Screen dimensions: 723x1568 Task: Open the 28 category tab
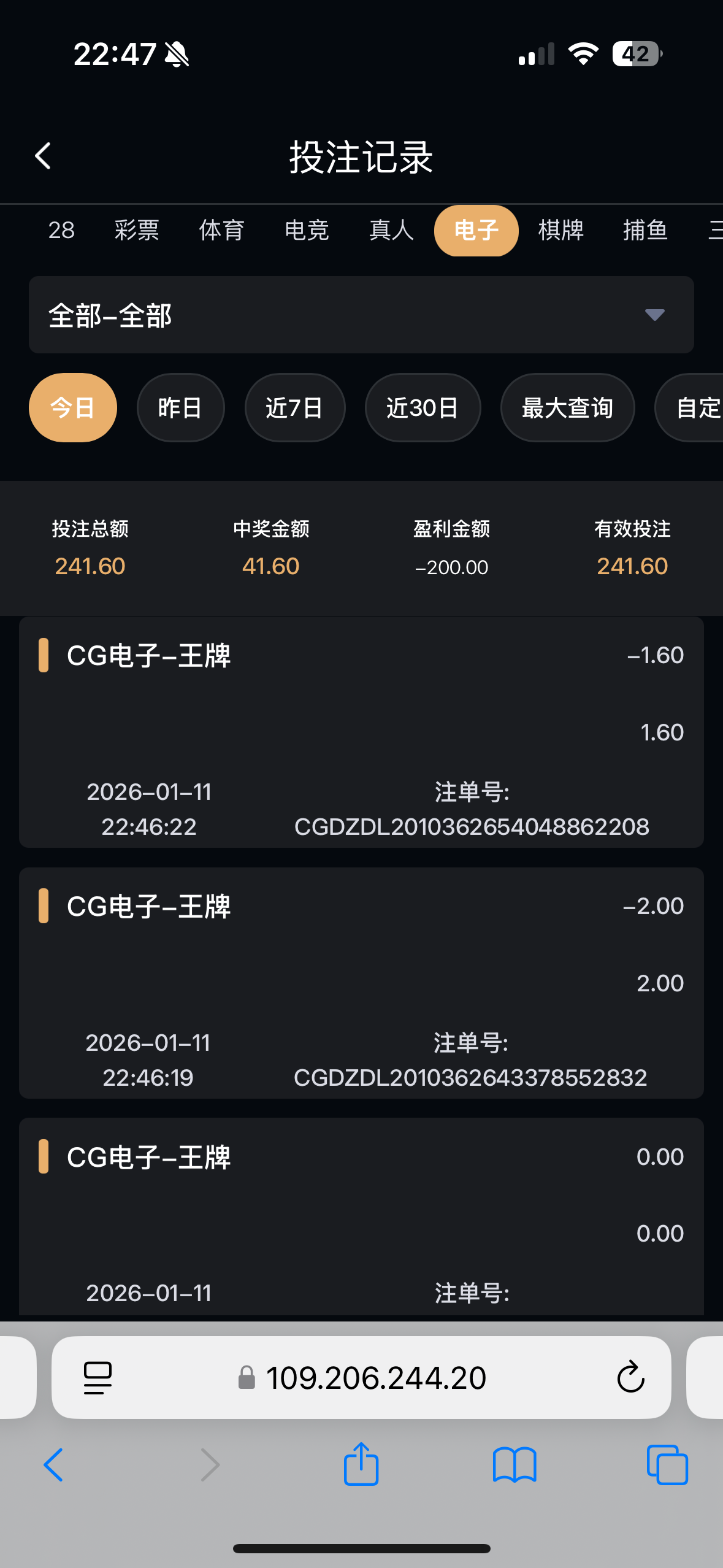[x=61, y=231]
